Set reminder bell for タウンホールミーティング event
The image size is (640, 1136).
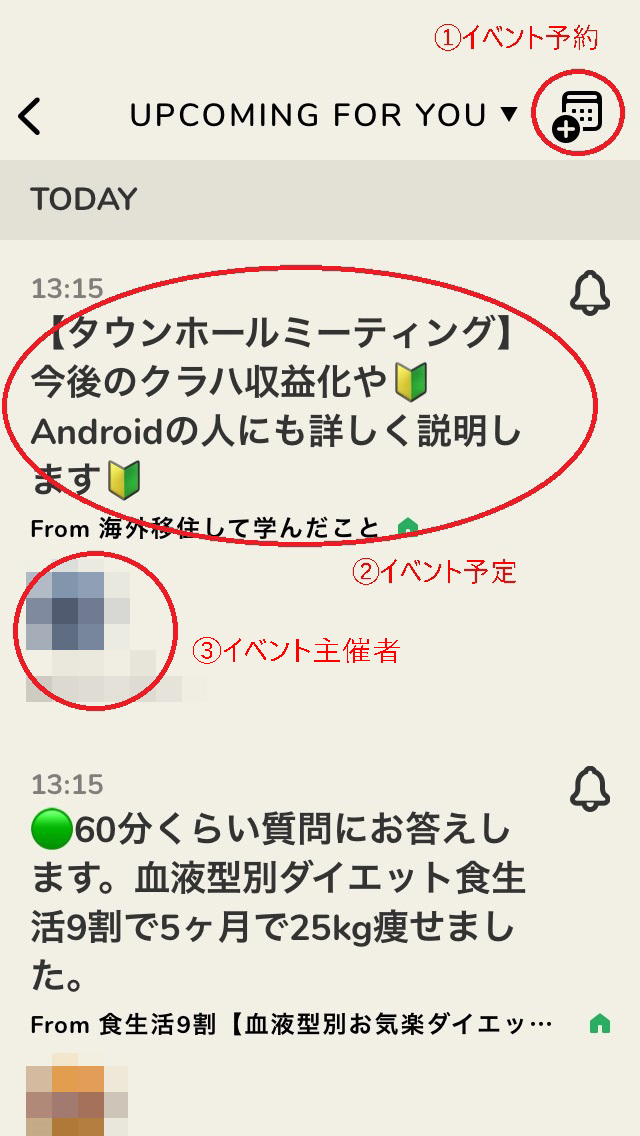pos(589,292)
